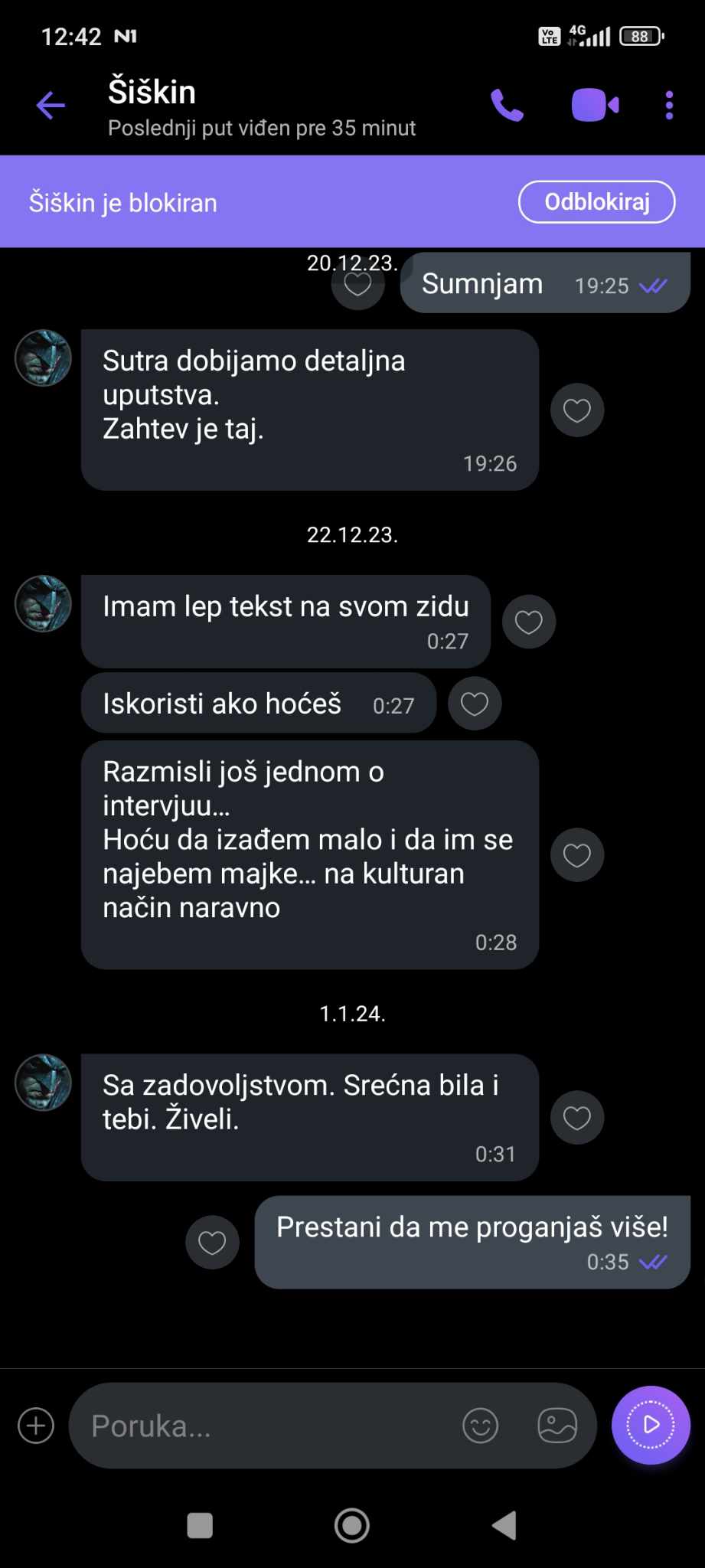The image size is (705, 1568).
Task: Heart the "Imam lep tekst" message
Action: pos(528,622)
